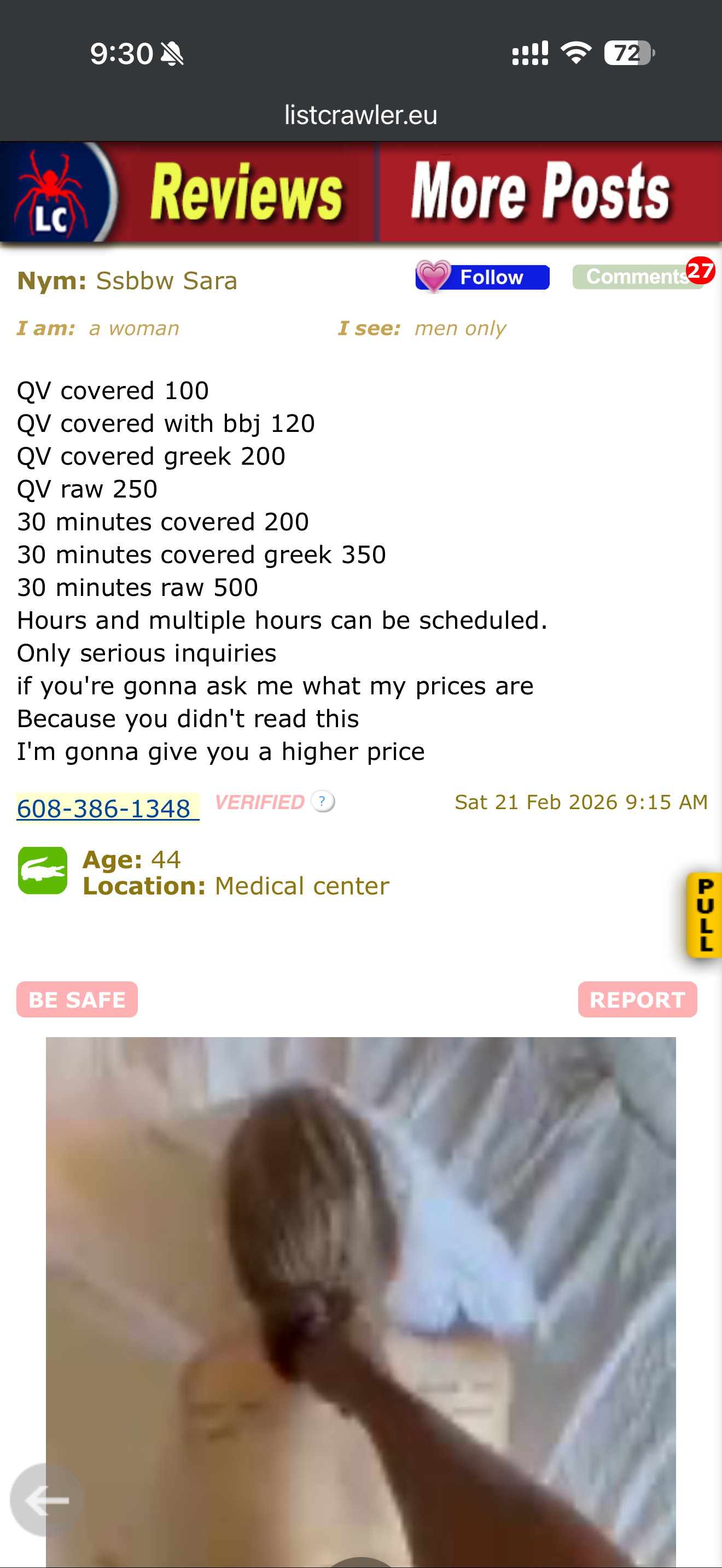Tap the phone number link
This screenshot has height=1568, width=722.
coord(104,809)
